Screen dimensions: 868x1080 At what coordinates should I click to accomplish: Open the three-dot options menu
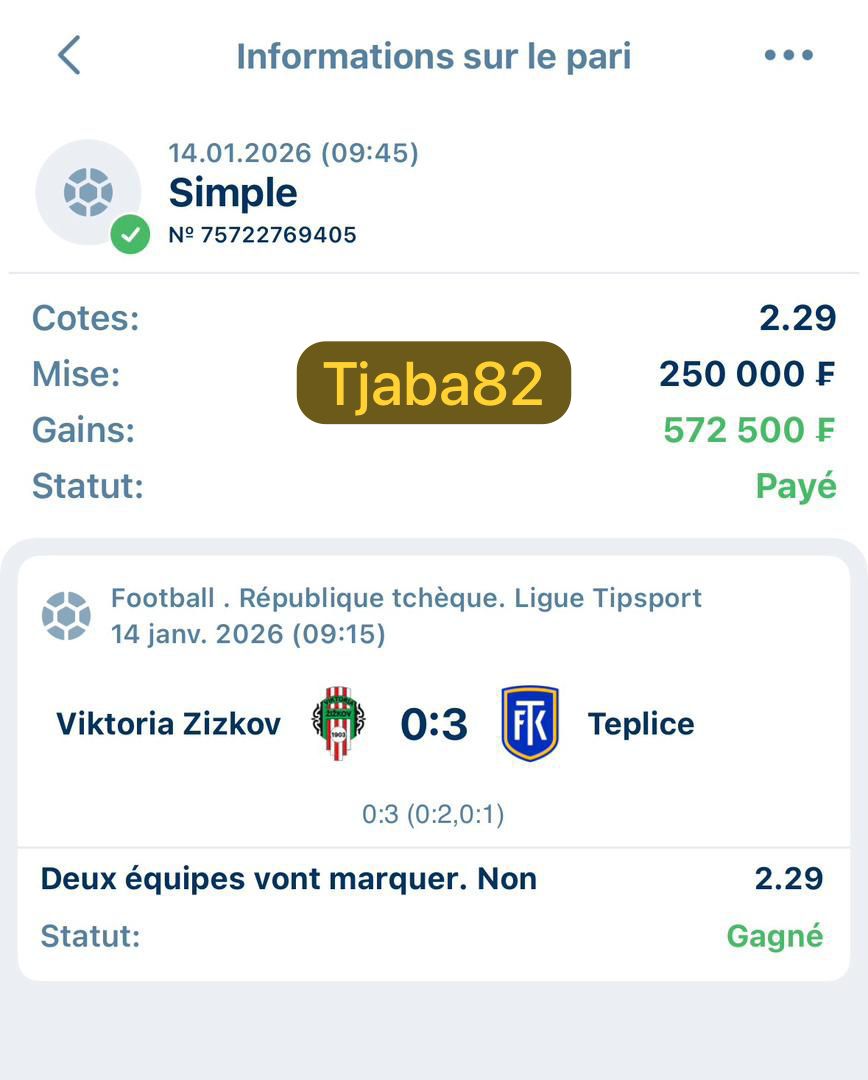click(x=788, y=56)
